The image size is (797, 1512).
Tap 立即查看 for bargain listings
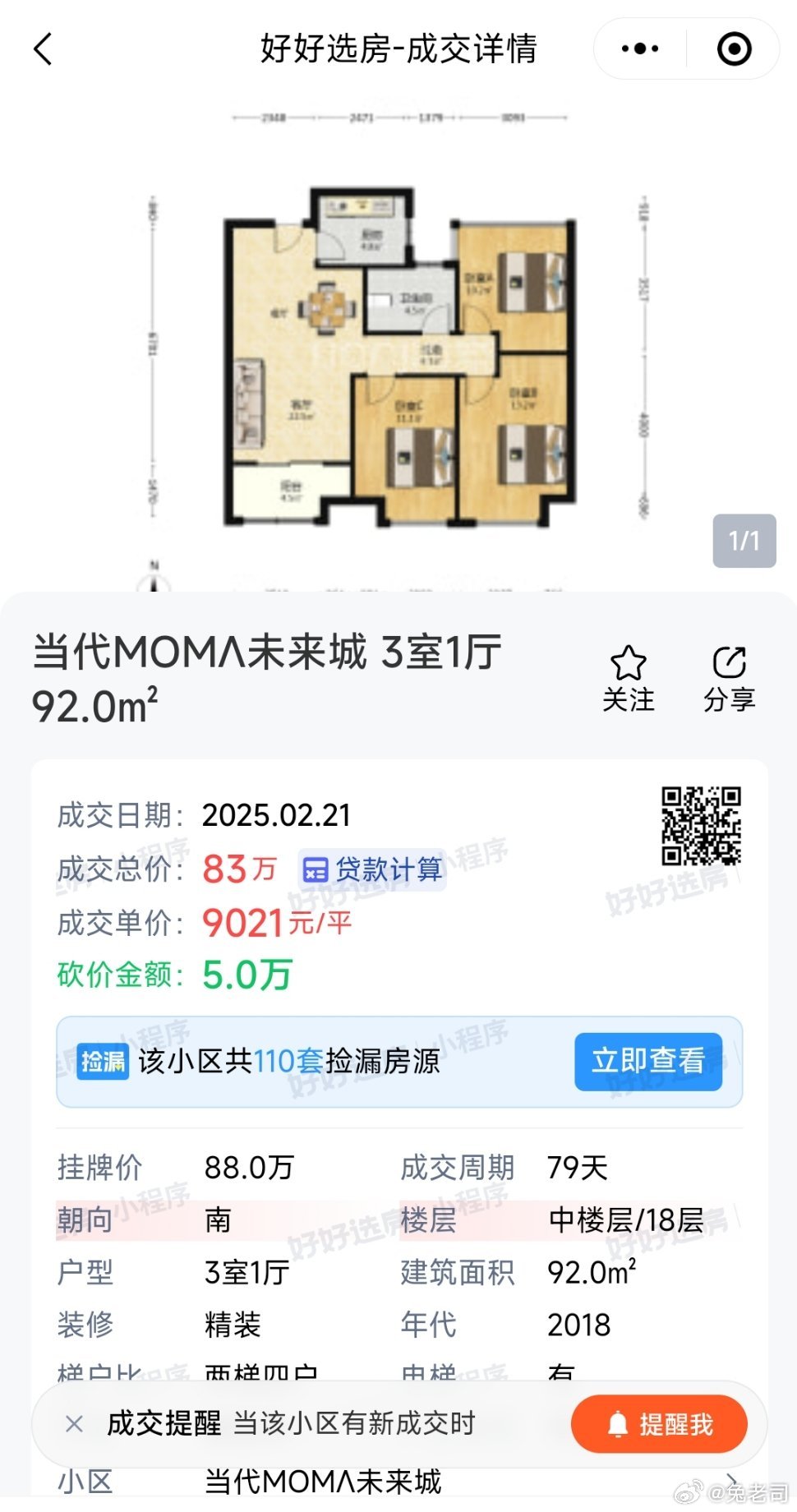pos(647,1061)
